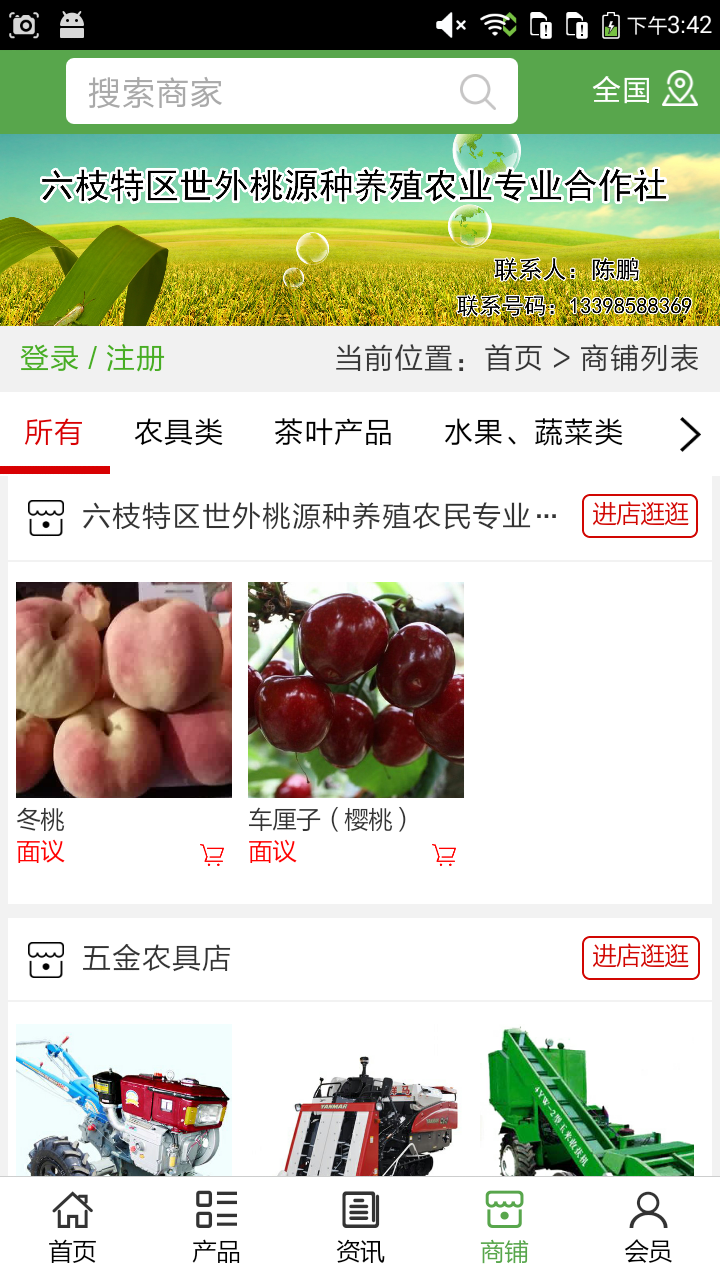The width and height of the screenshot is (720, 1280).
Task: Open the 会员 bottom tab
Action: [648, 1228]
